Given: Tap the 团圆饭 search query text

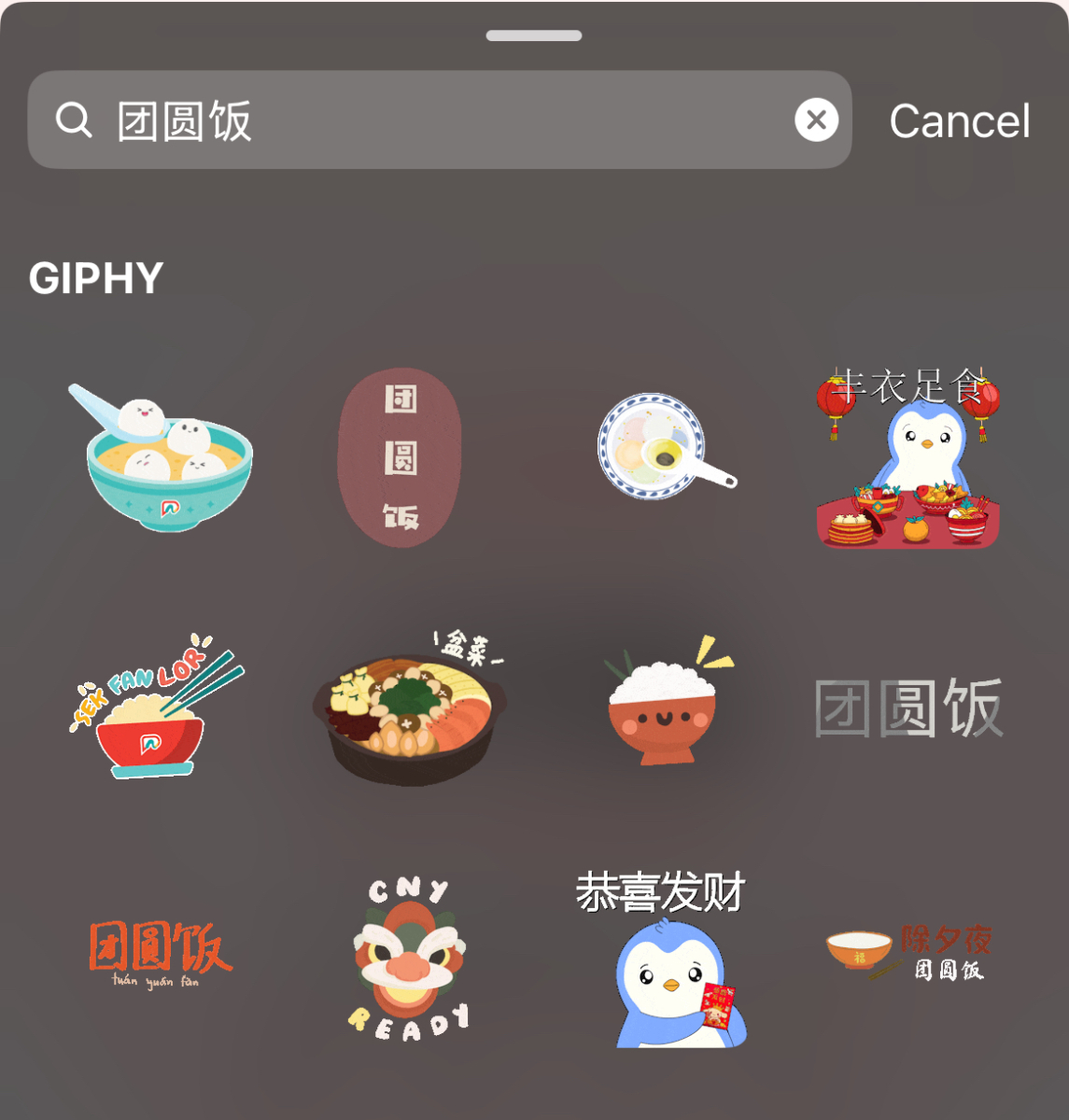Looking at the screenshot, I should point(184,119).
